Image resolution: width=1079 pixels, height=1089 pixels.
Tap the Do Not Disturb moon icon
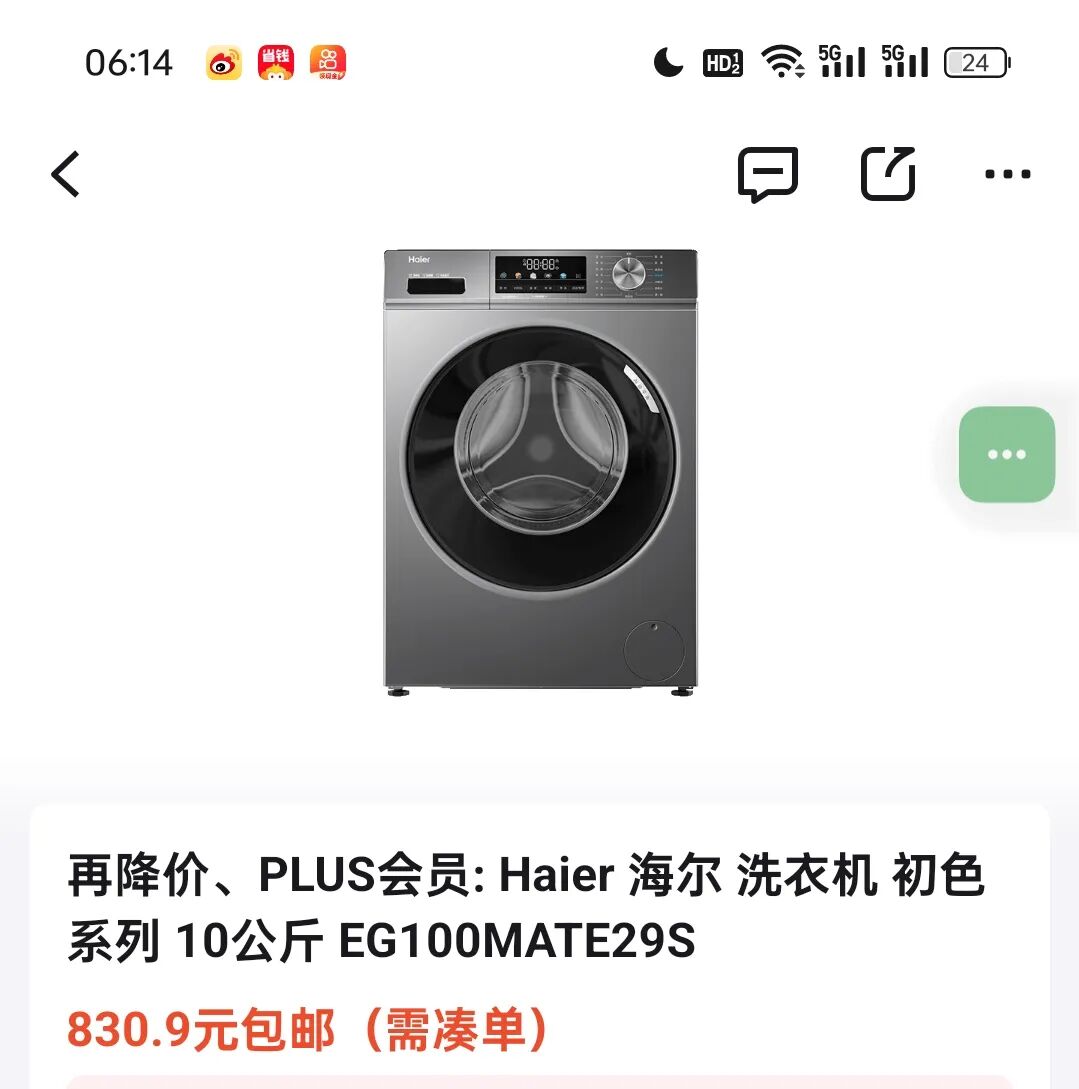[666, 62]
